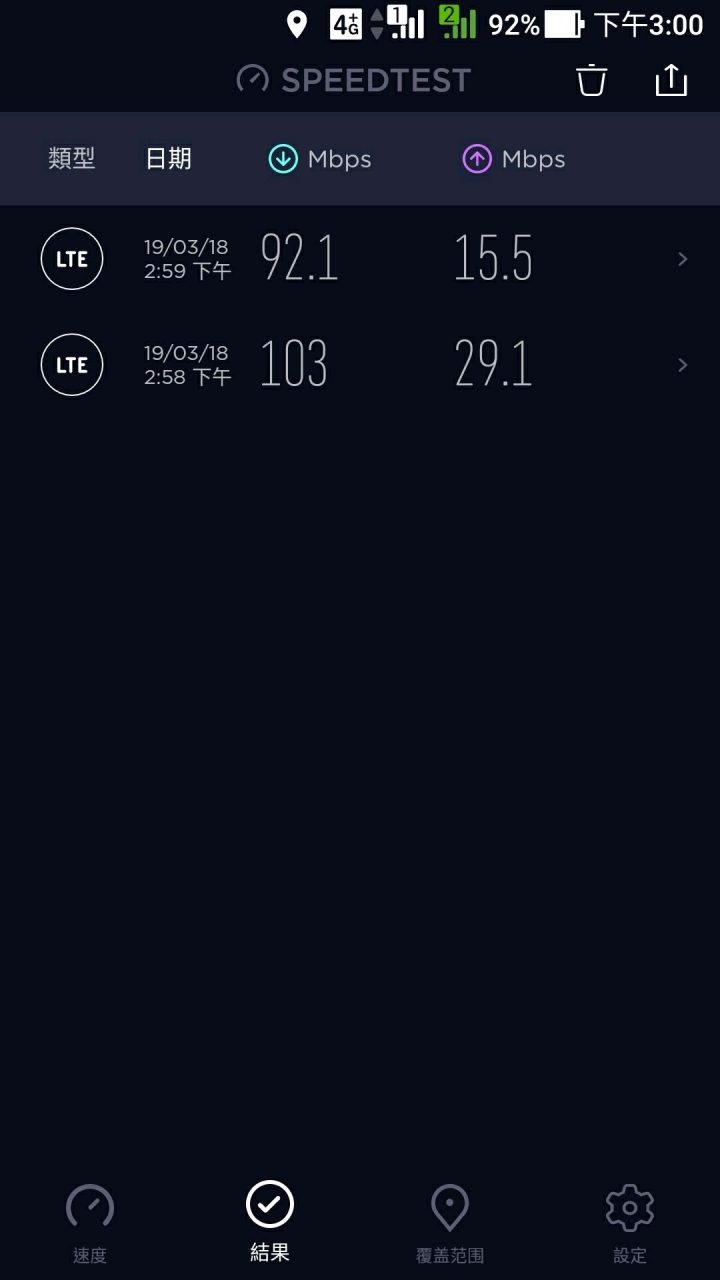
Task: Sort by upload Mbps column
Action: tap(514, 159)
